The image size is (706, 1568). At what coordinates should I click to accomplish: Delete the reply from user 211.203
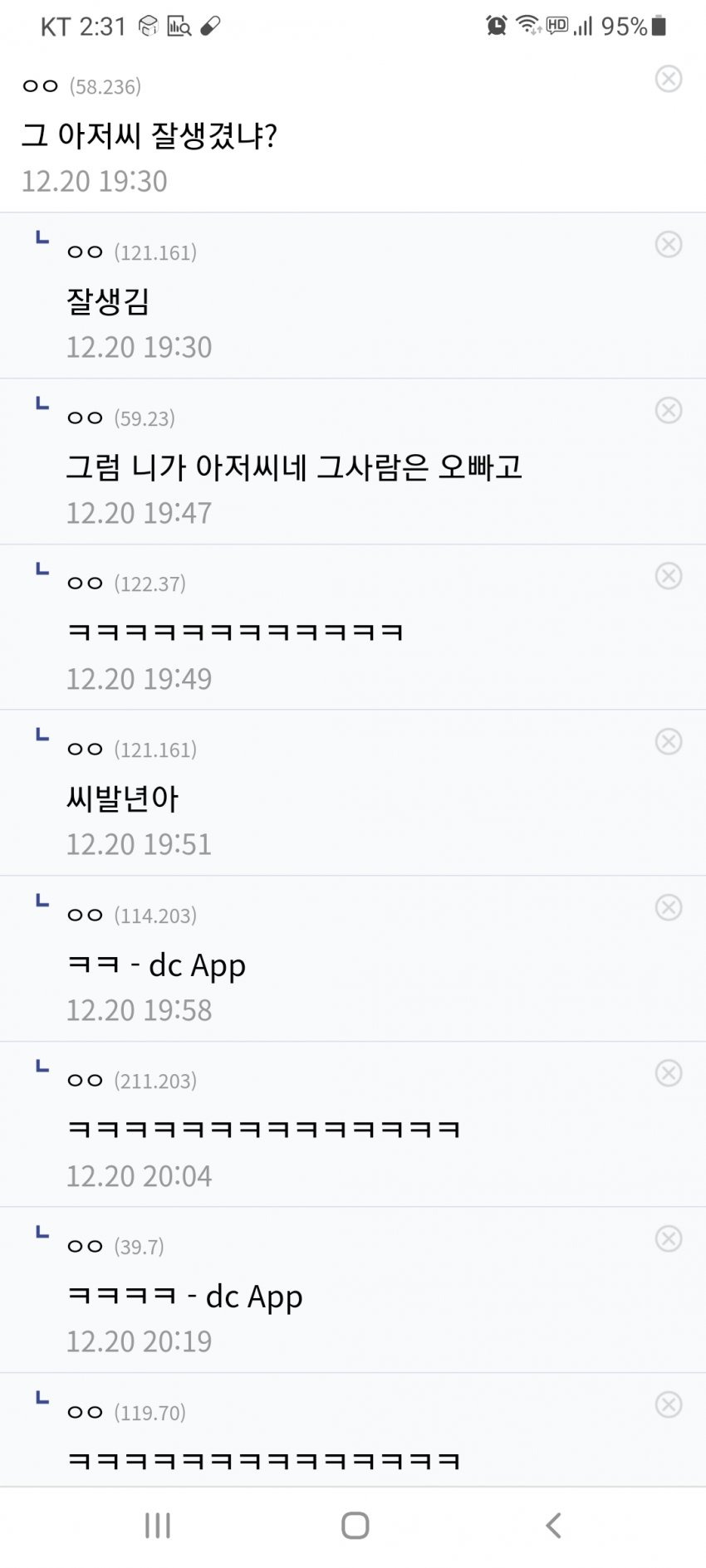pos(669,1073)
